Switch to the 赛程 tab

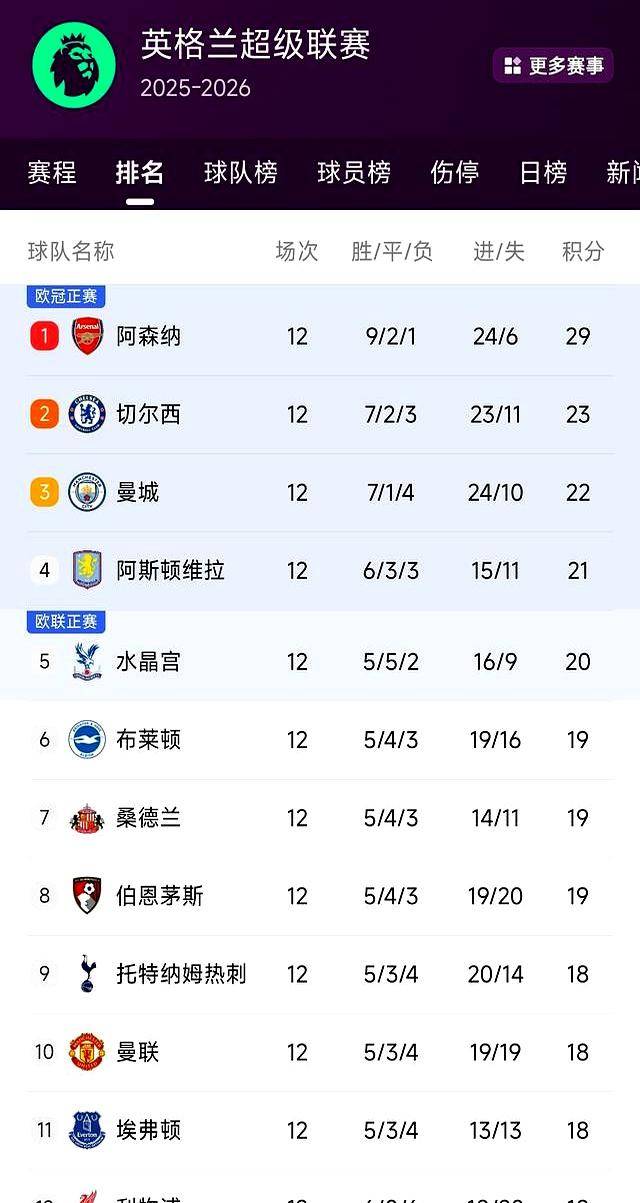pos(52,172)
